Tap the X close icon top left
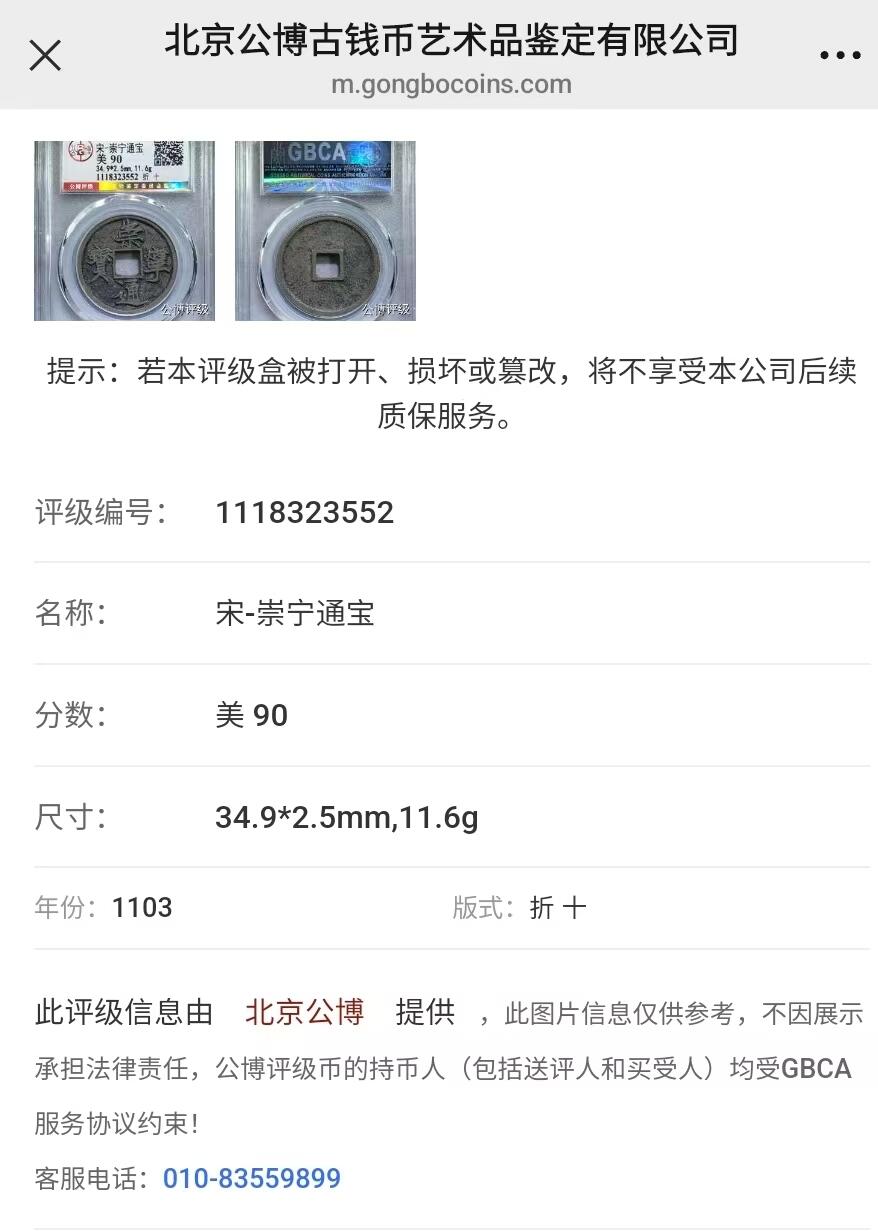The width and height of the screenshot is (878, 1231). (x=45, y=55)
